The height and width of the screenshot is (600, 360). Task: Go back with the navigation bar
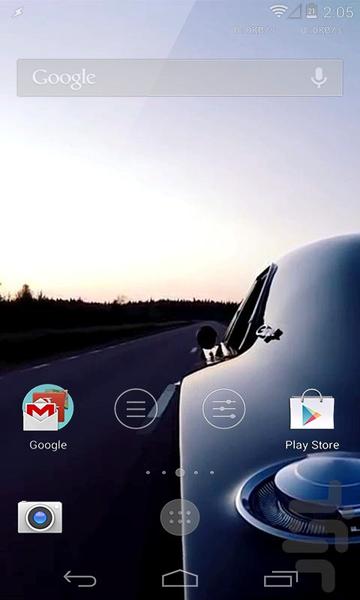pyautogui.click(x=80, y=579)
